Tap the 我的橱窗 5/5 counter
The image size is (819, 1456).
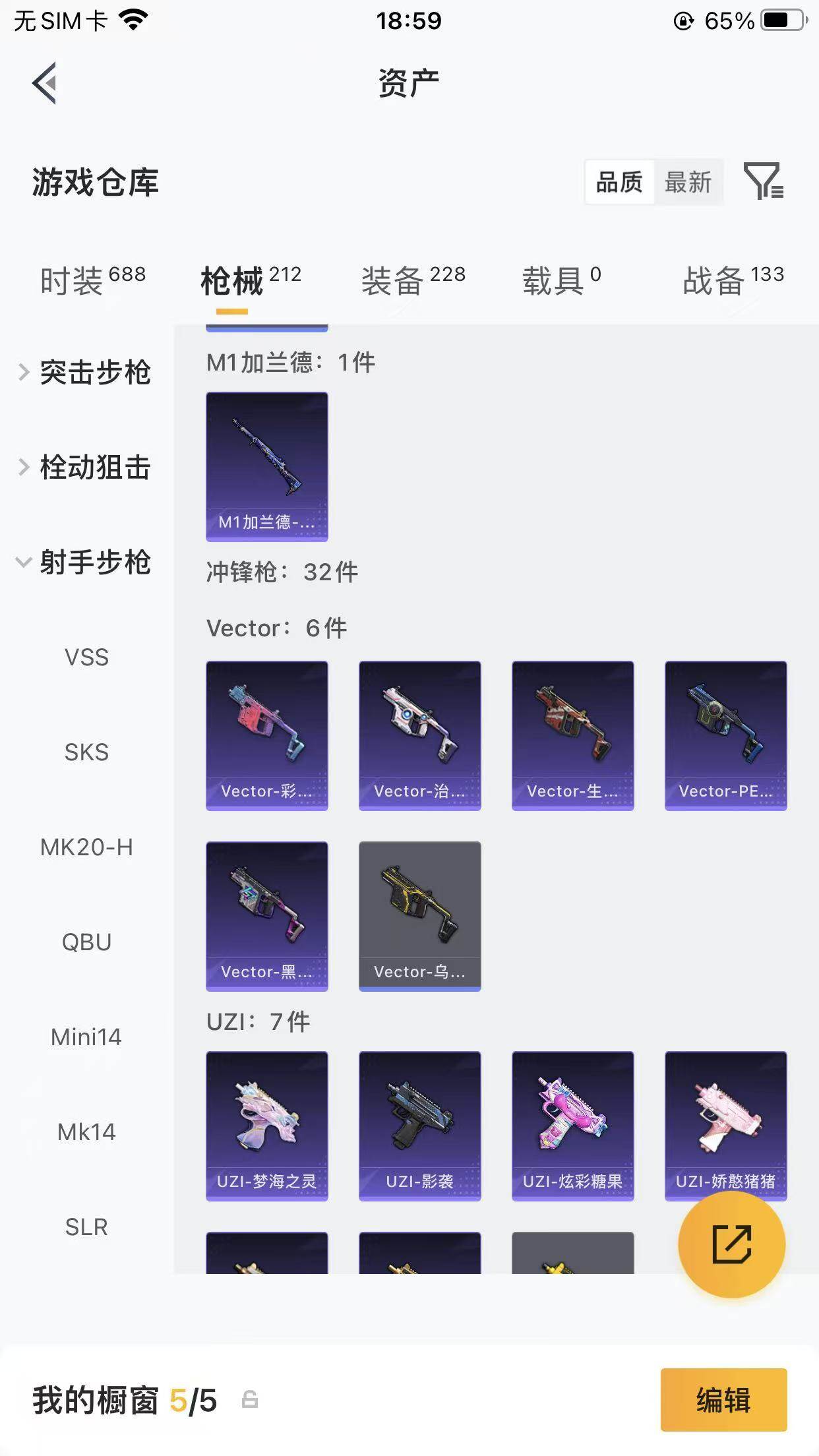122,1399
